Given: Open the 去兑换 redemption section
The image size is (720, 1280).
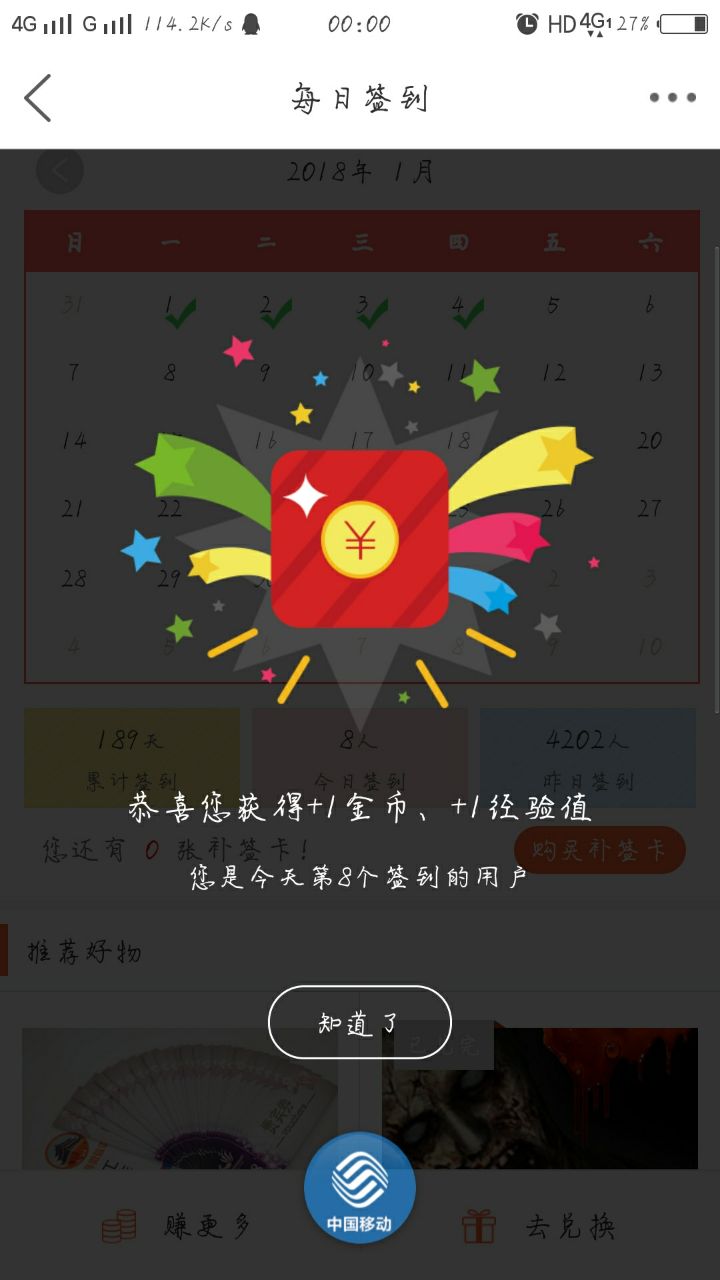Looking at the screenshot, I should tap(540, 1226).
